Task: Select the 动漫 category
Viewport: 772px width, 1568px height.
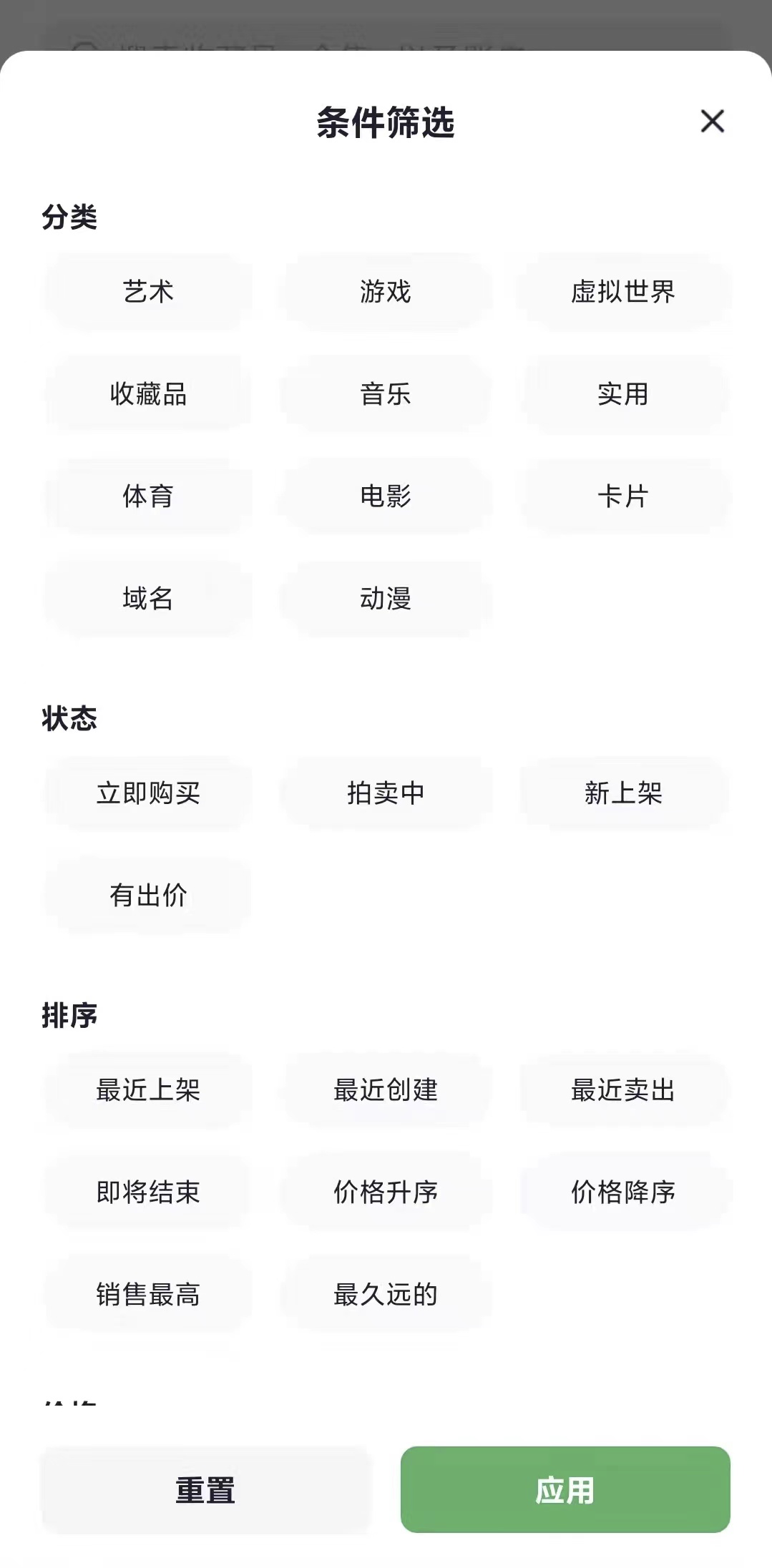Action: (x=386, y=599)
